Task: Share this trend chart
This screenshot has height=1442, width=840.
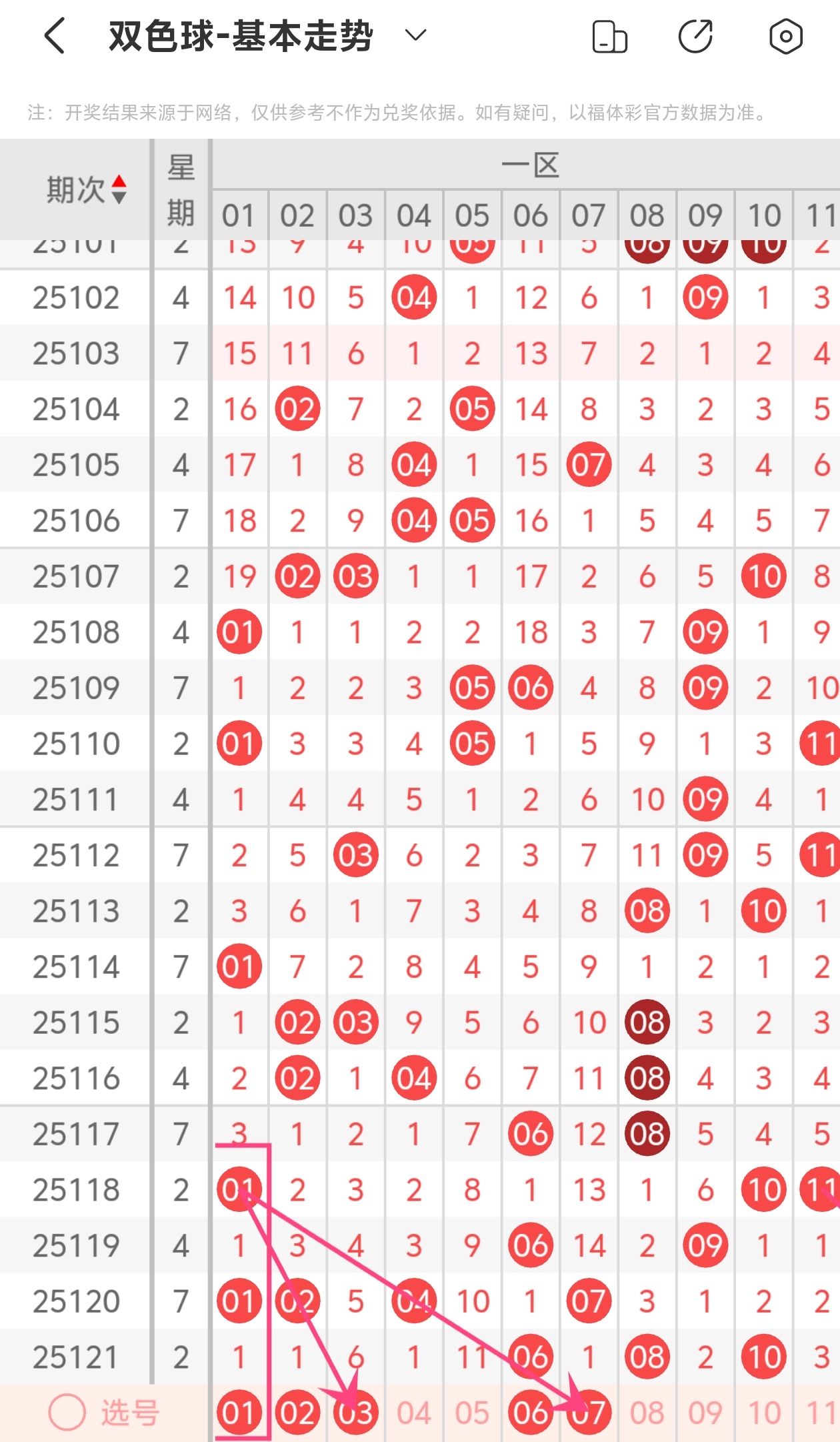Action: 696,37
